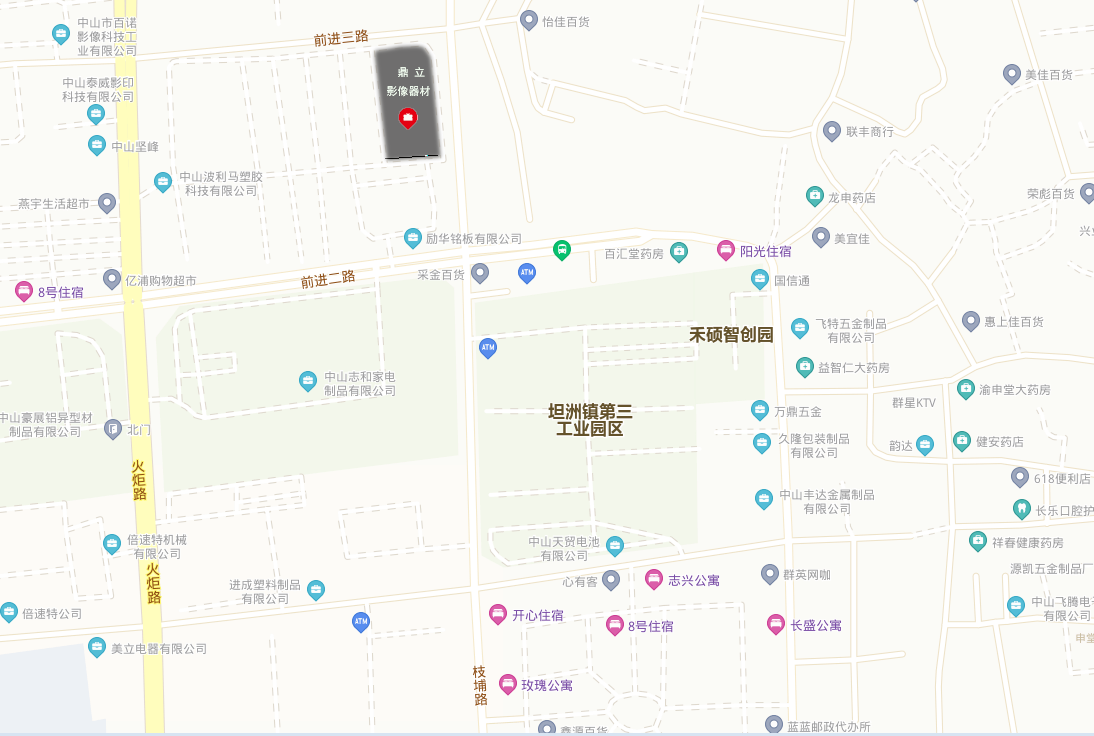This screenshot has height=736, width=1094.
Task: Tap the 中山志和家电制品有限公司 marker
Action: tap(308, 380)
